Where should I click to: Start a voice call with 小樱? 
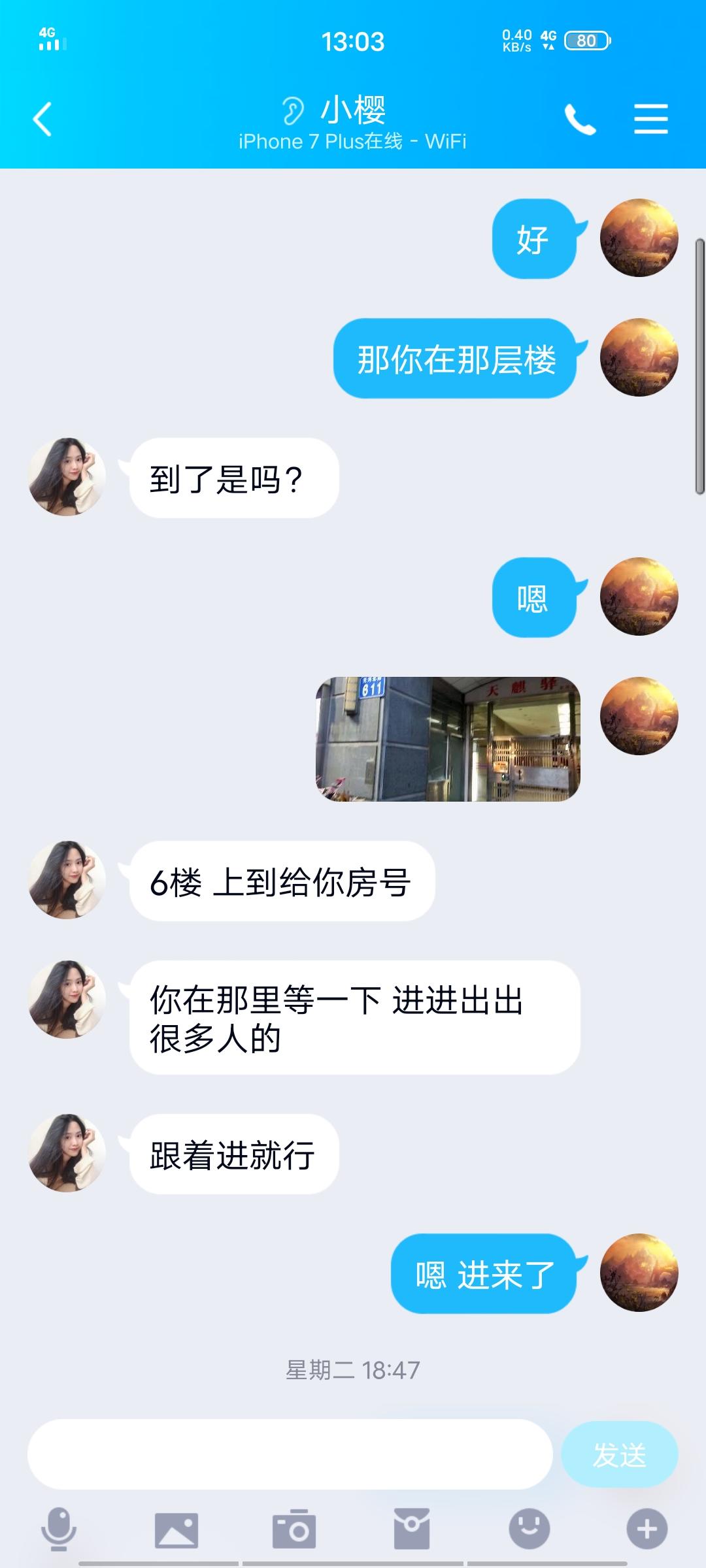point(580,120)
